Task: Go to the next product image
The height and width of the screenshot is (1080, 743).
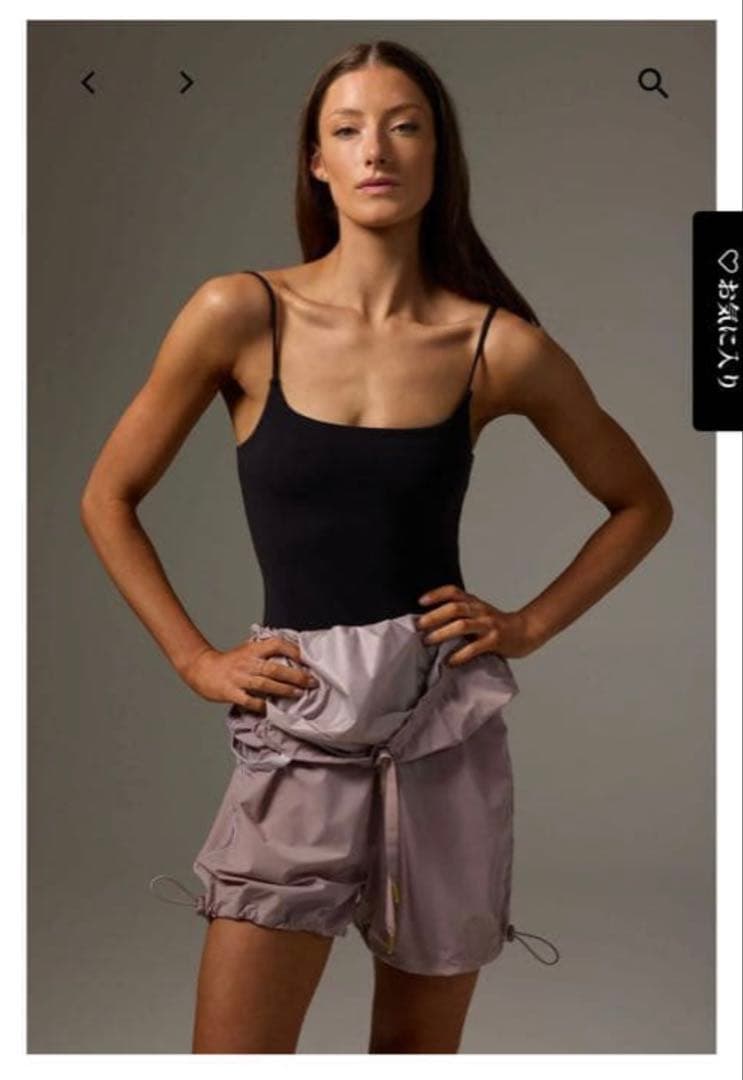Action: [x=186, y=83]
